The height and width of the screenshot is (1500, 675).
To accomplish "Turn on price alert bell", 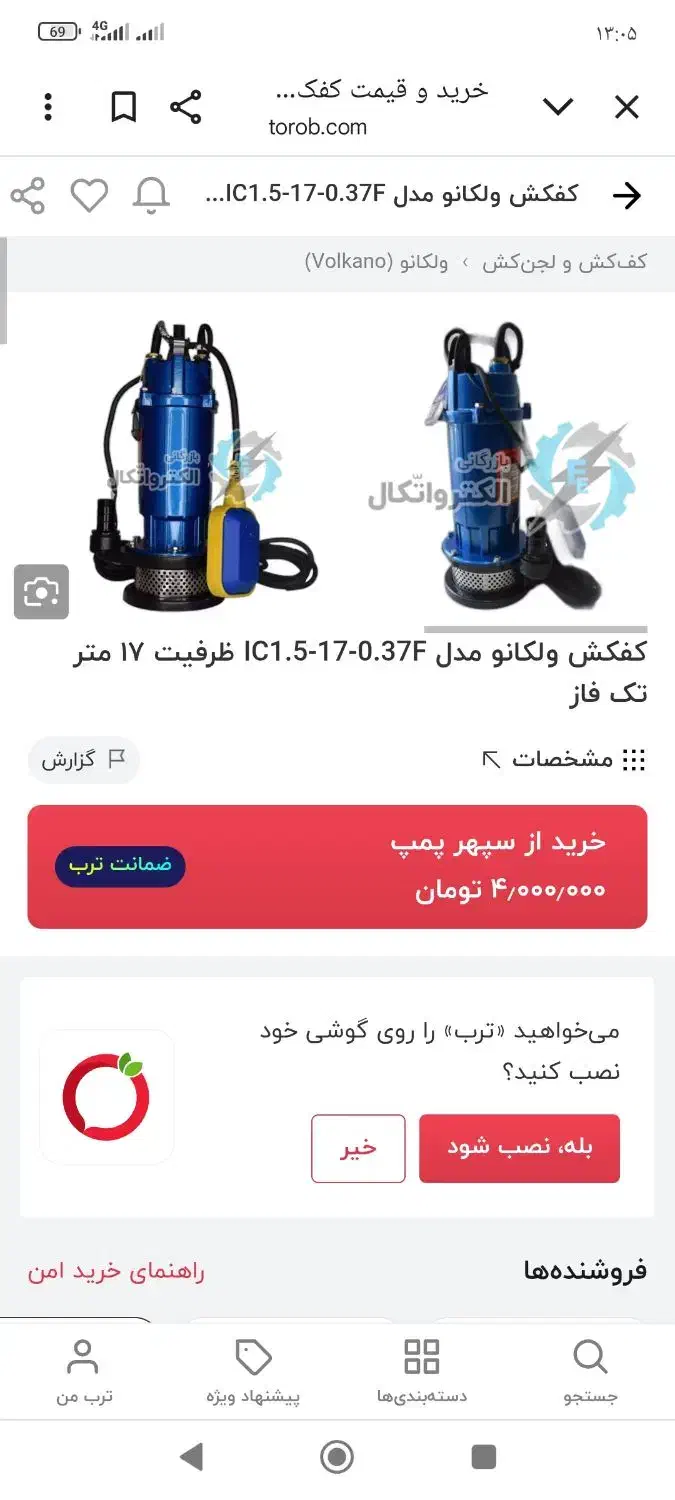I will 151,196.
